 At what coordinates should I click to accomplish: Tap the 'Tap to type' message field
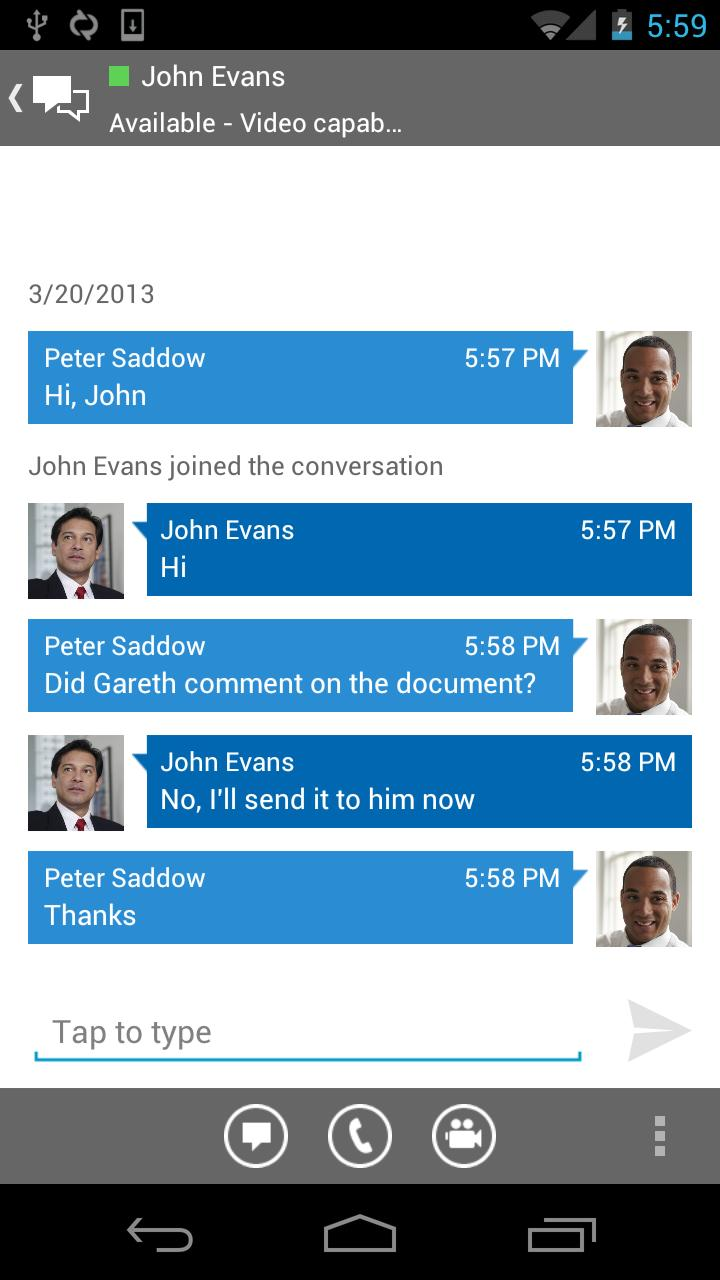pos(307,1032)
